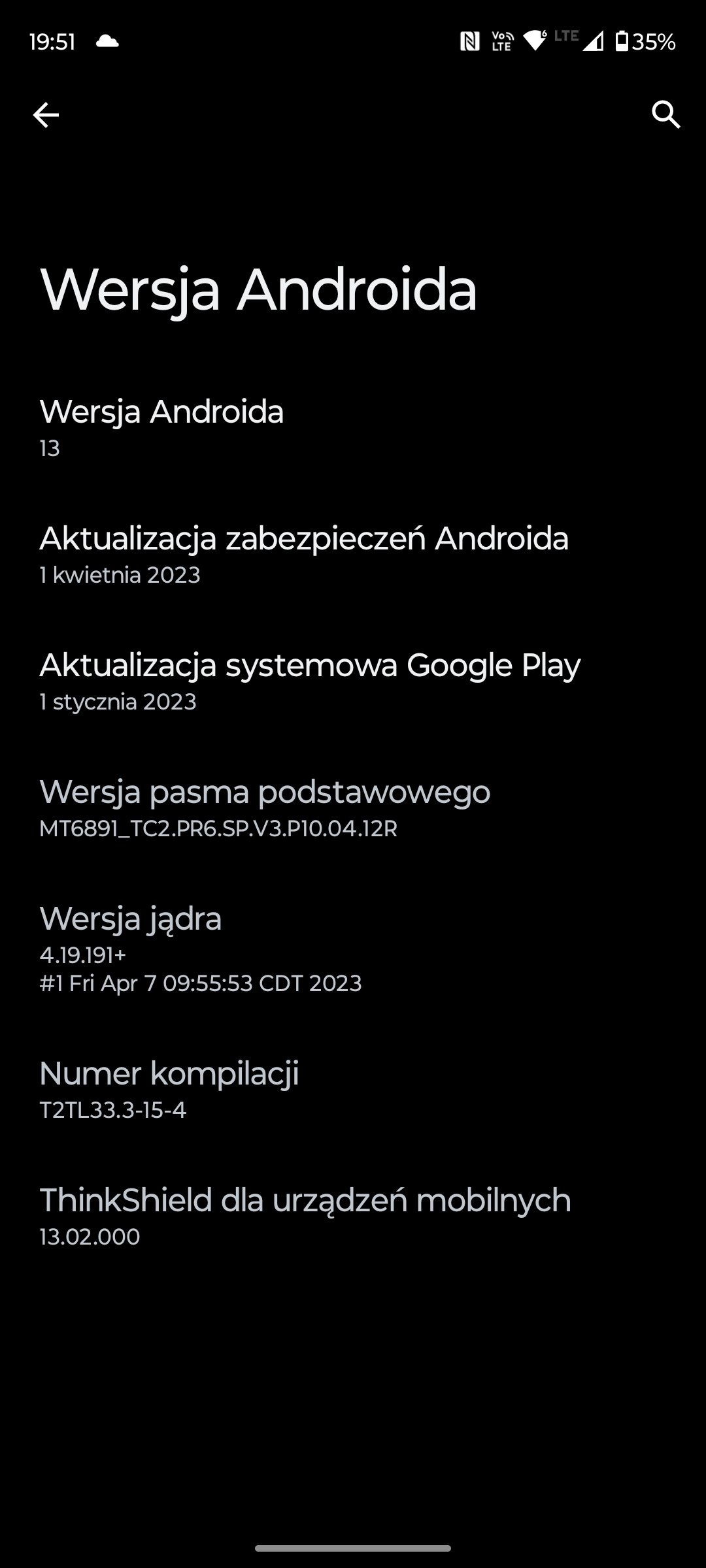This screenshot has width=706, height=1568.
Task: Open the settings search
Action: (x=665, y=115)
